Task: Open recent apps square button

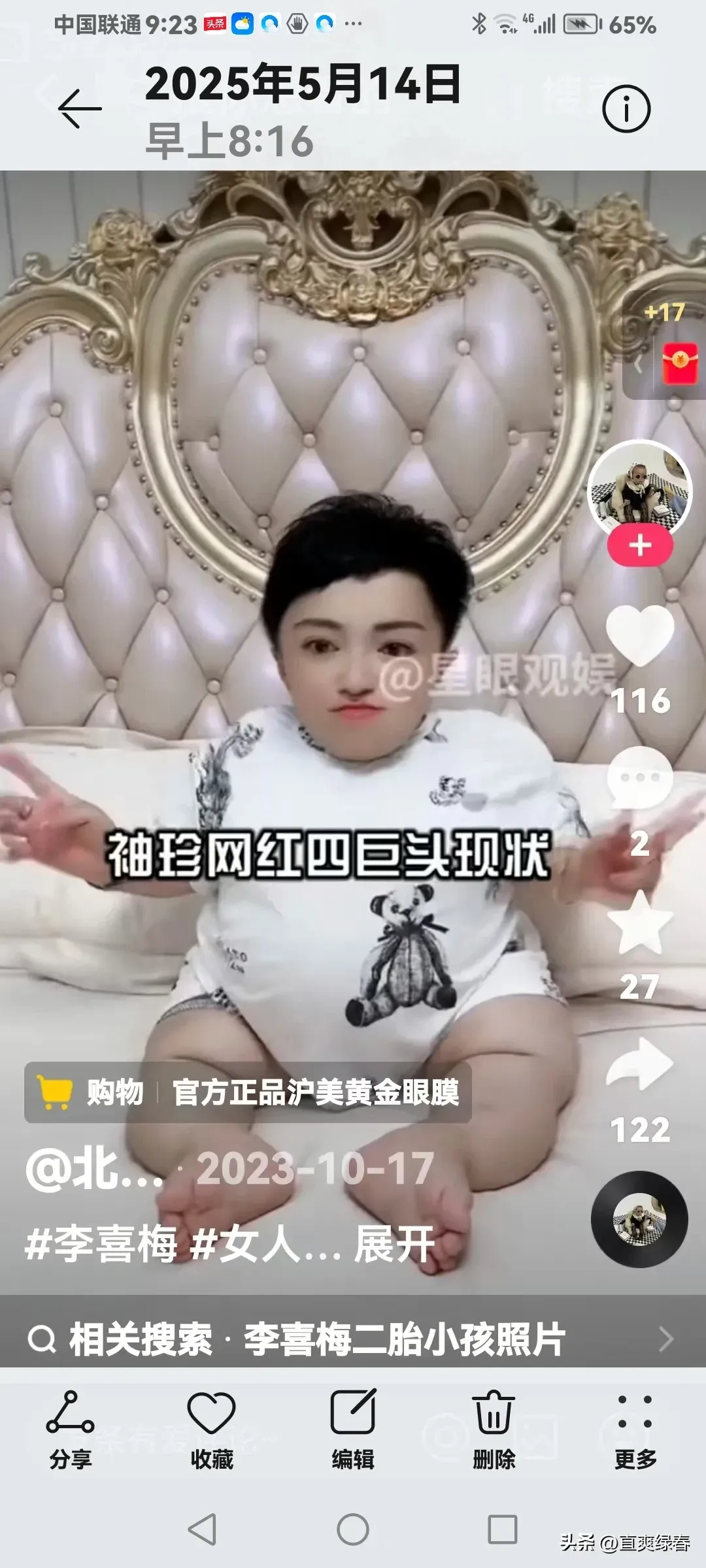Action: pyautogui.click(x=503, y=1529)
